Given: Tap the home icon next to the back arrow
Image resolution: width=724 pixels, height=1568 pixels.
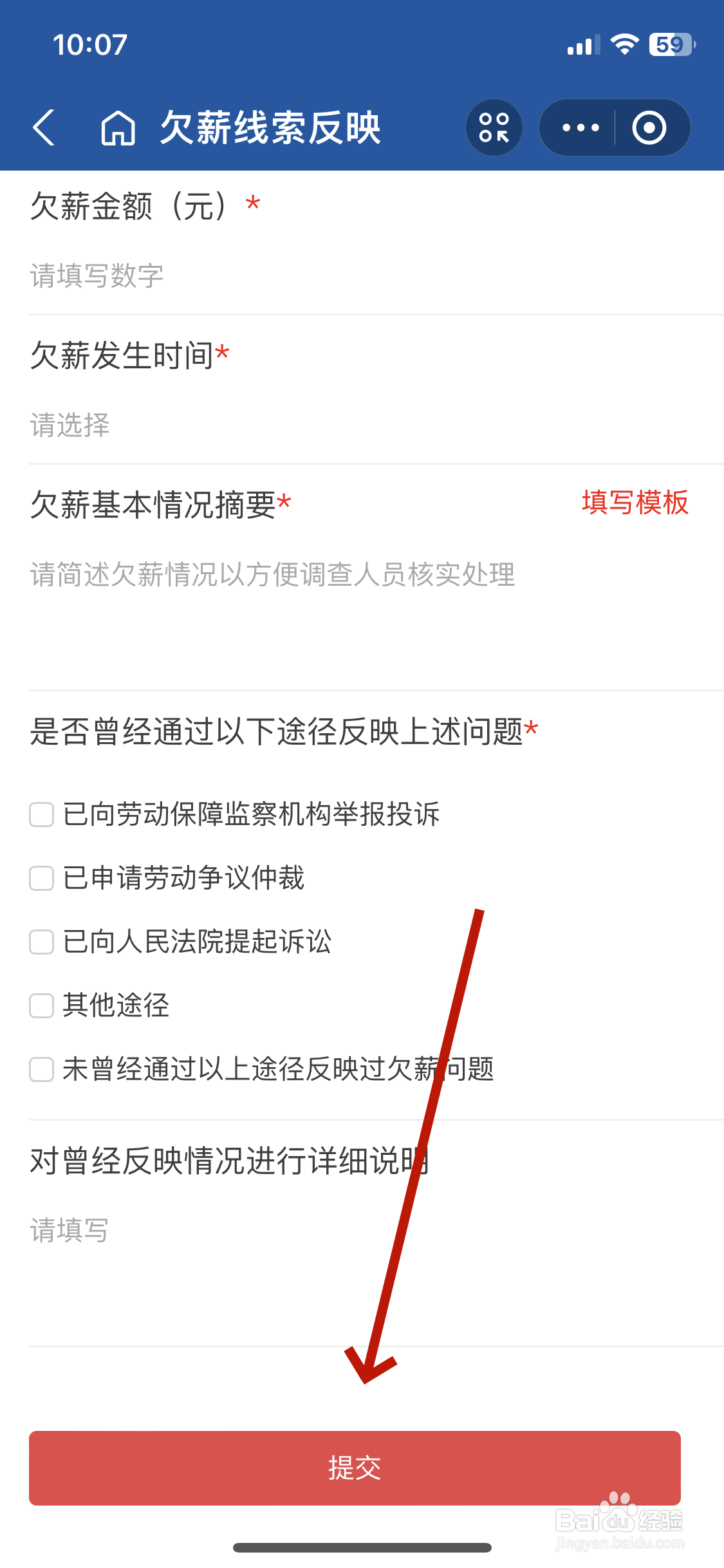Looking at the screenshot, I should tap(116, 127).
